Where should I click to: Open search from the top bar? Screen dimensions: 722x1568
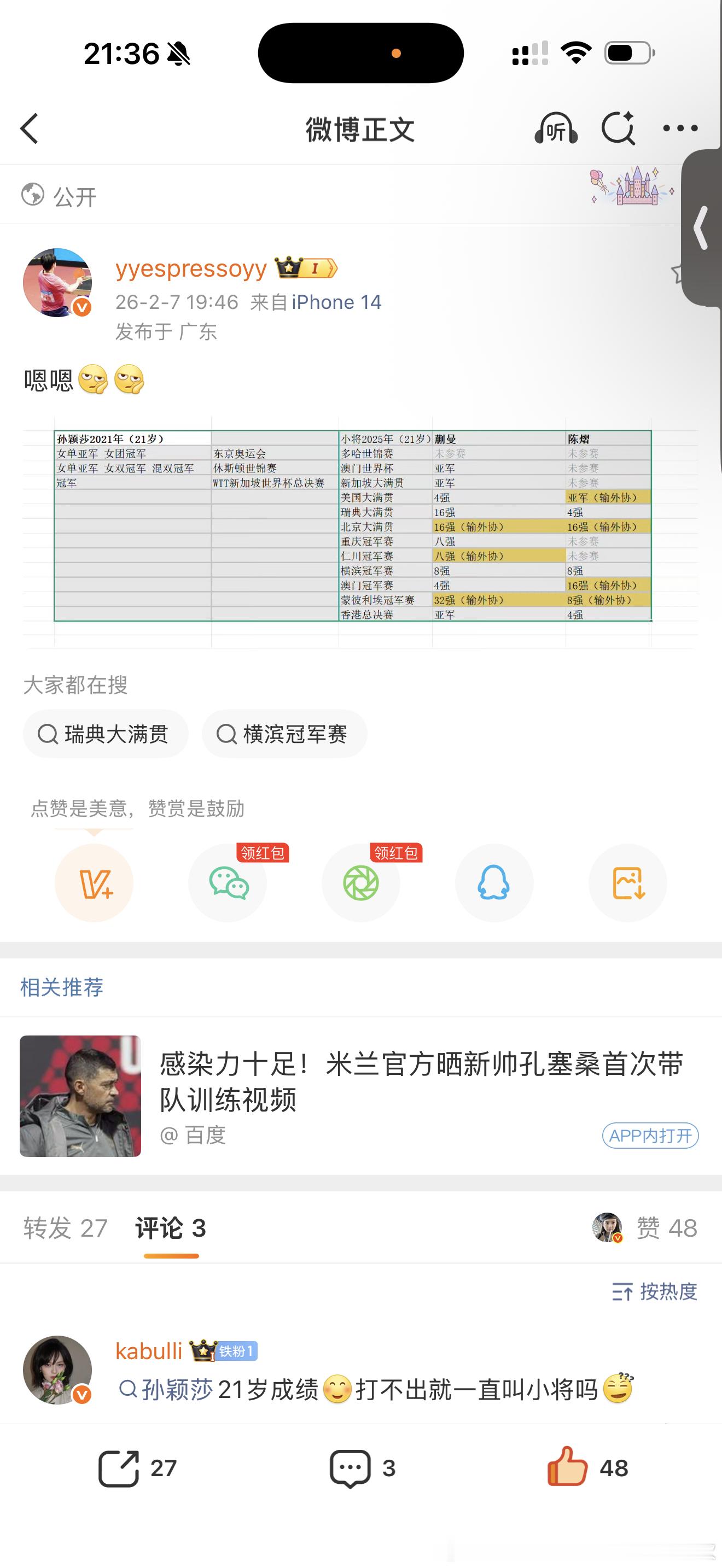coord(620,128)
